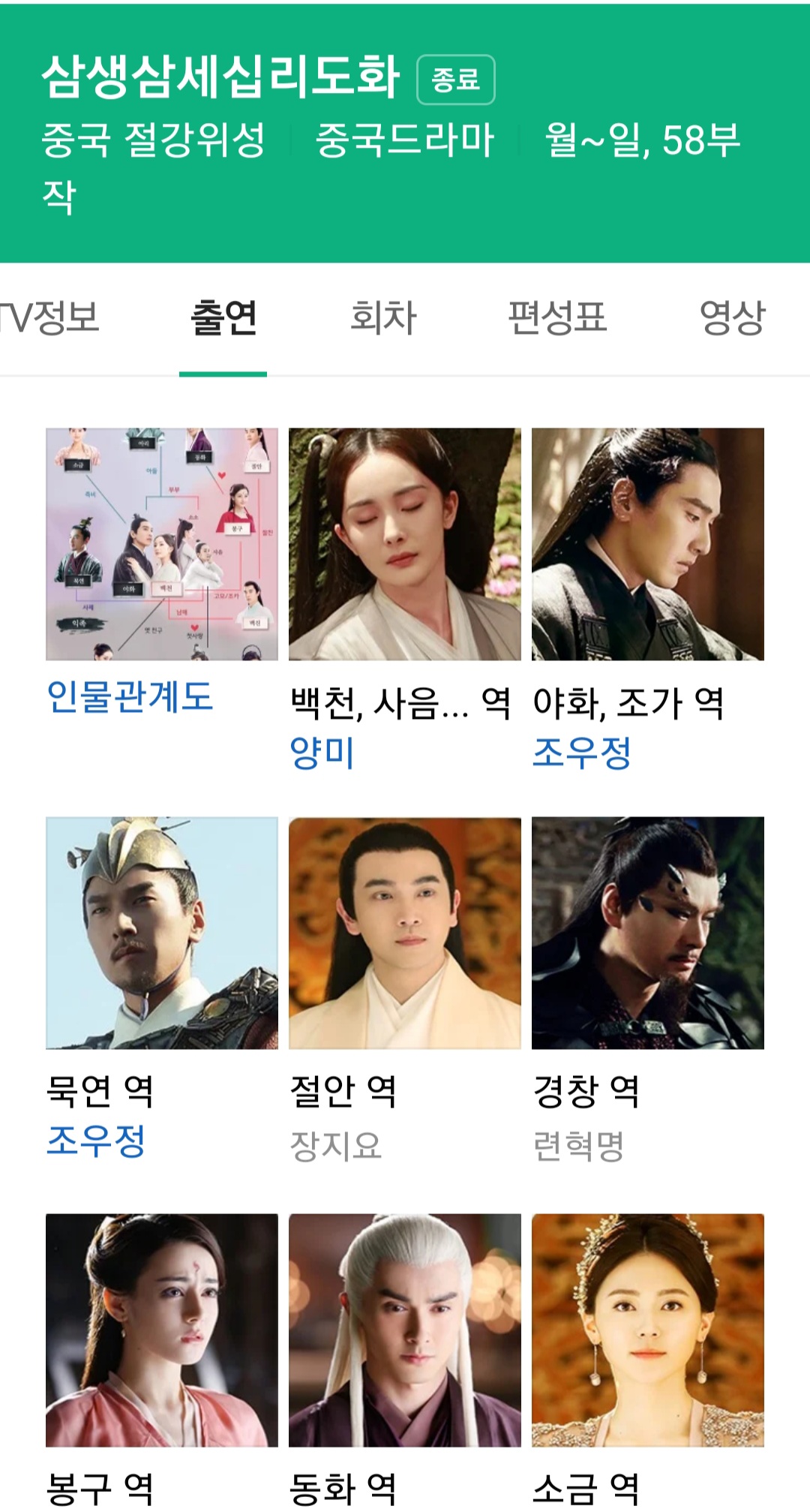This screenshot has width=810, height=1512.
Task: Open the 동화 역 cast photo
Action: [405, 1330]
